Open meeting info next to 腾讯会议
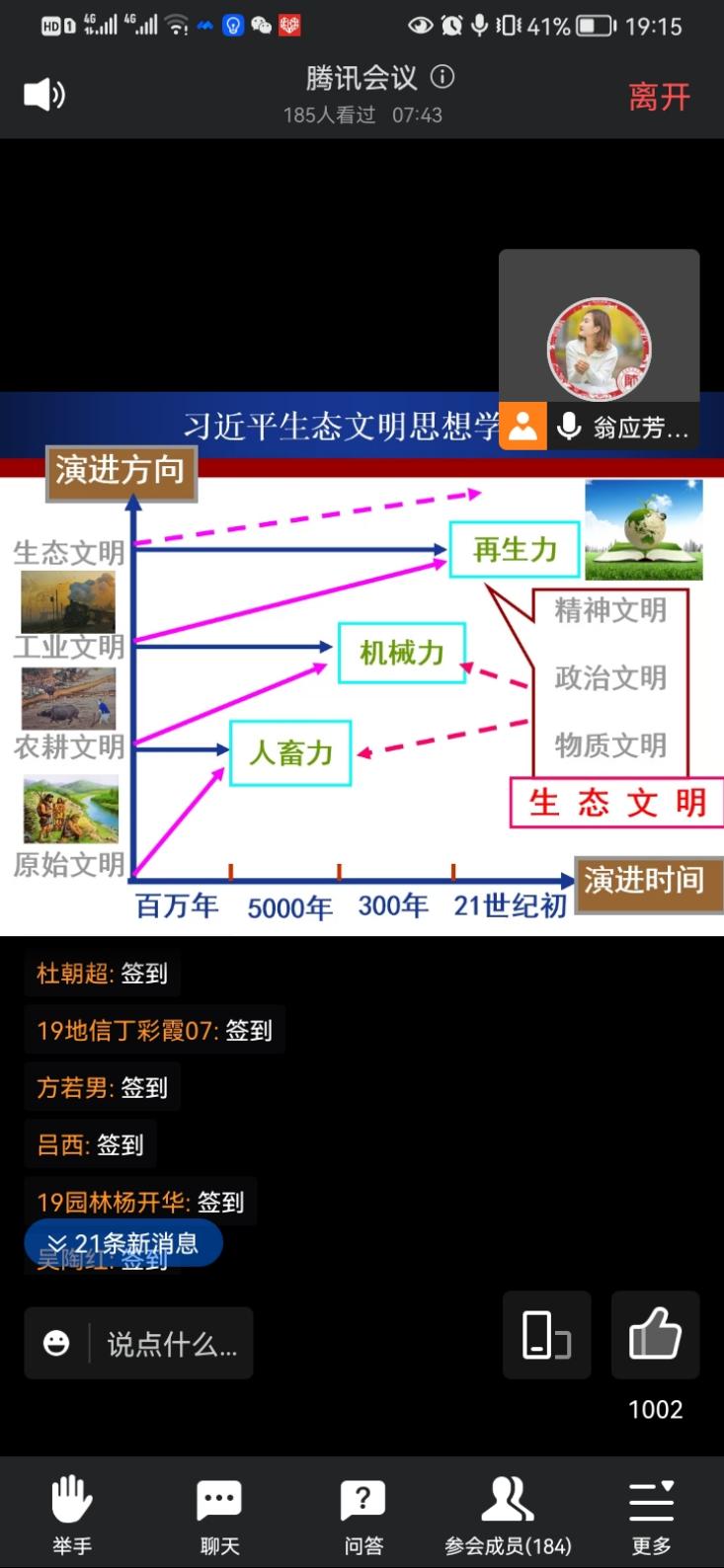Image resolution: width=724 pixels, height=1568 pixels. (443, 76)
